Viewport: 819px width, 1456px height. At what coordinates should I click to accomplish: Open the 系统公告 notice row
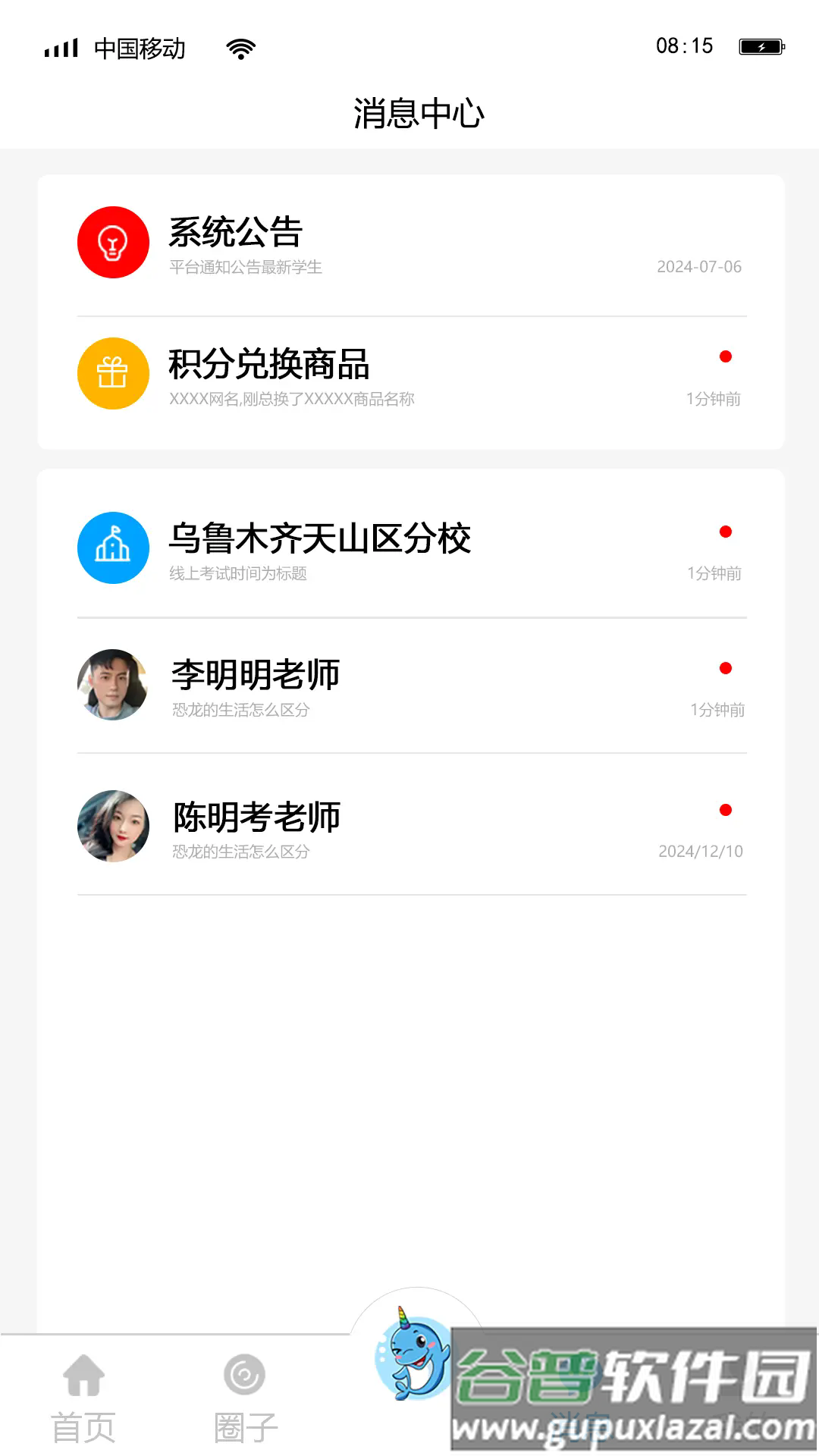pos(409,244)
